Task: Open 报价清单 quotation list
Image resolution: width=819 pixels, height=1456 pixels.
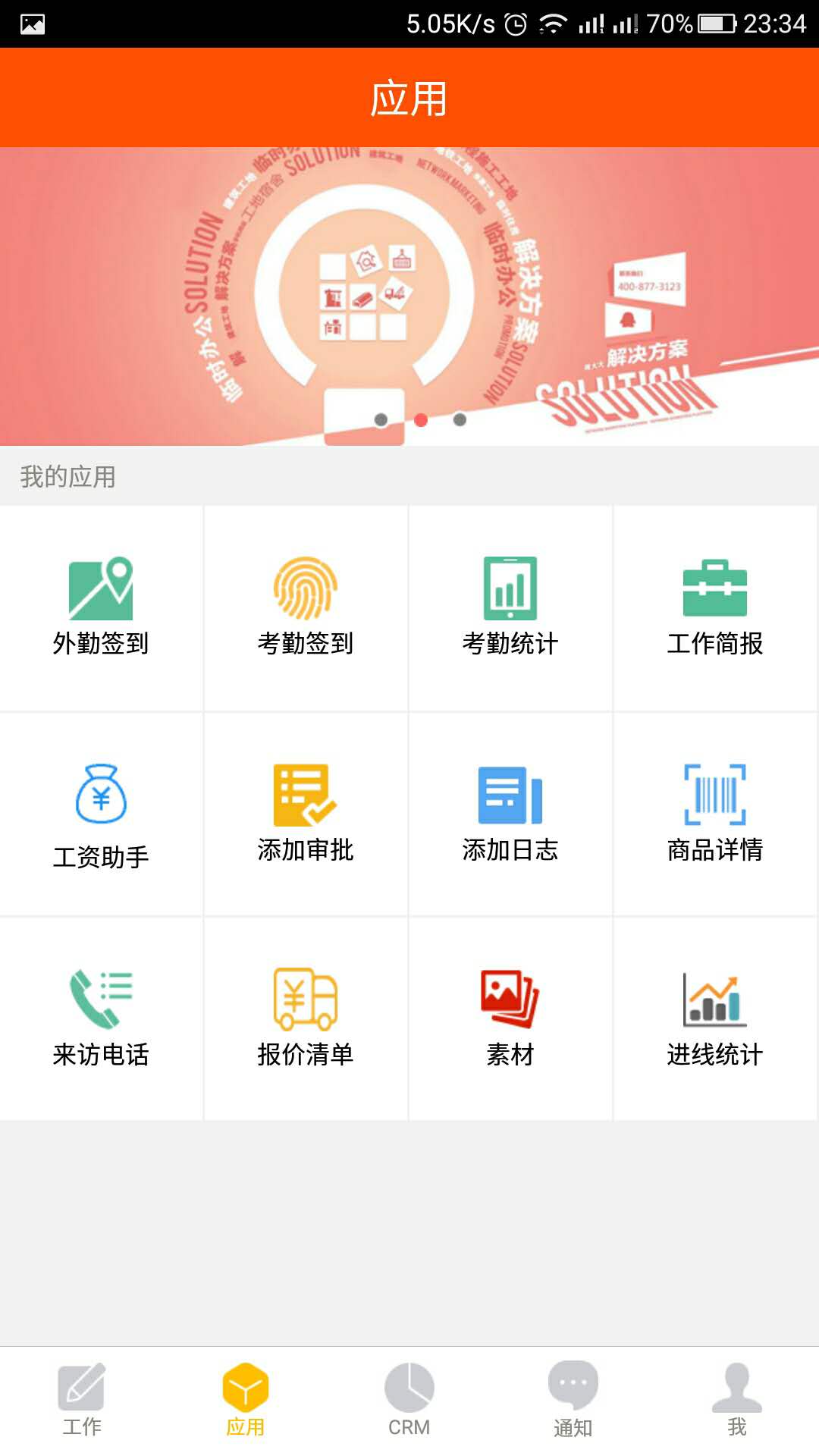Action: pos(306,1018)
